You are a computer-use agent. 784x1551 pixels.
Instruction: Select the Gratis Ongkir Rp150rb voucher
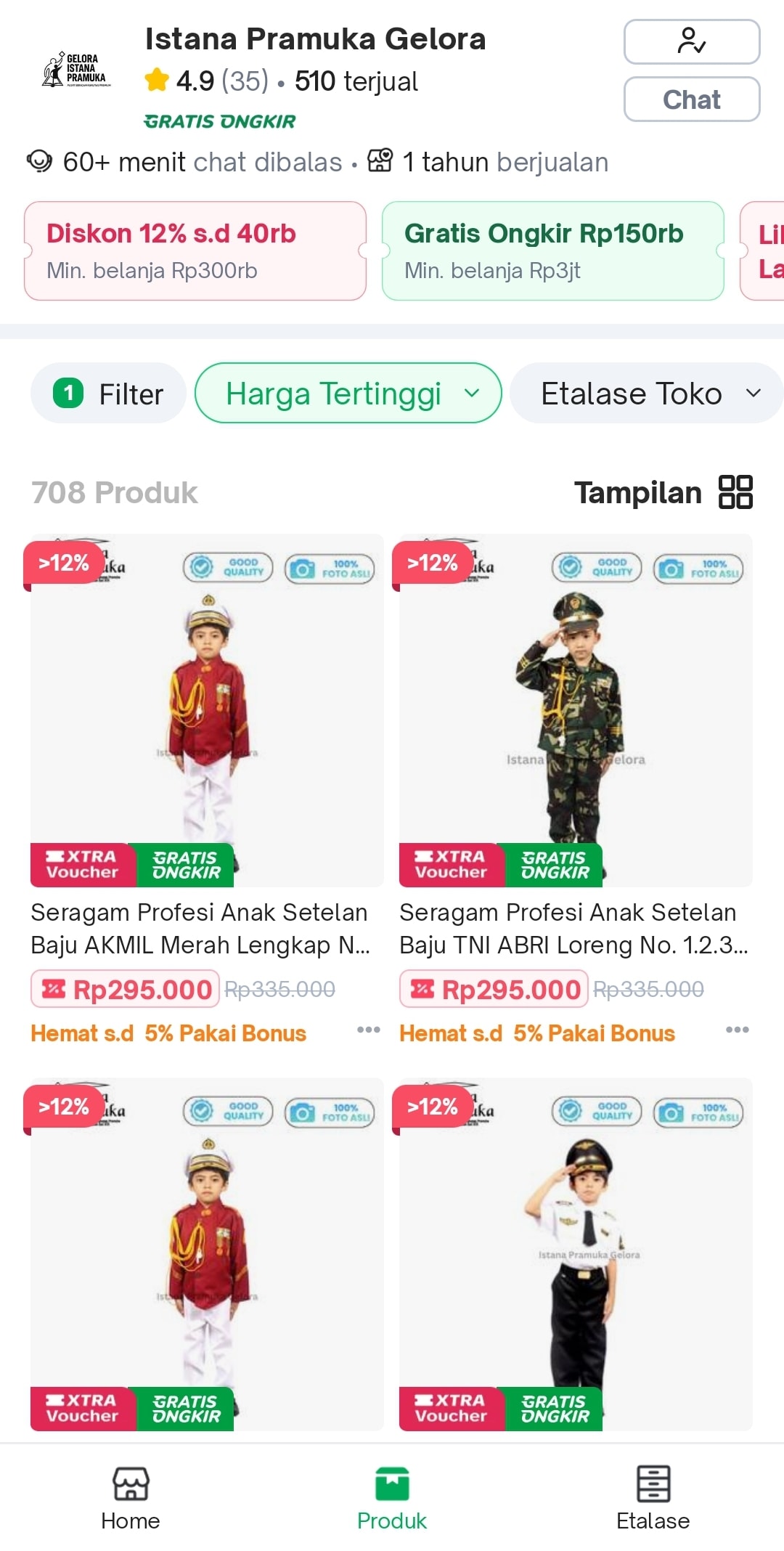click(552, 251)
